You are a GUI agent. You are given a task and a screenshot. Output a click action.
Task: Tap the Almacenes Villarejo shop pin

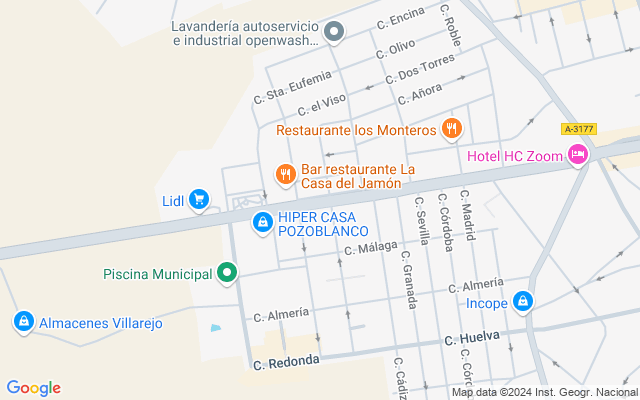[x=23, y=321]
